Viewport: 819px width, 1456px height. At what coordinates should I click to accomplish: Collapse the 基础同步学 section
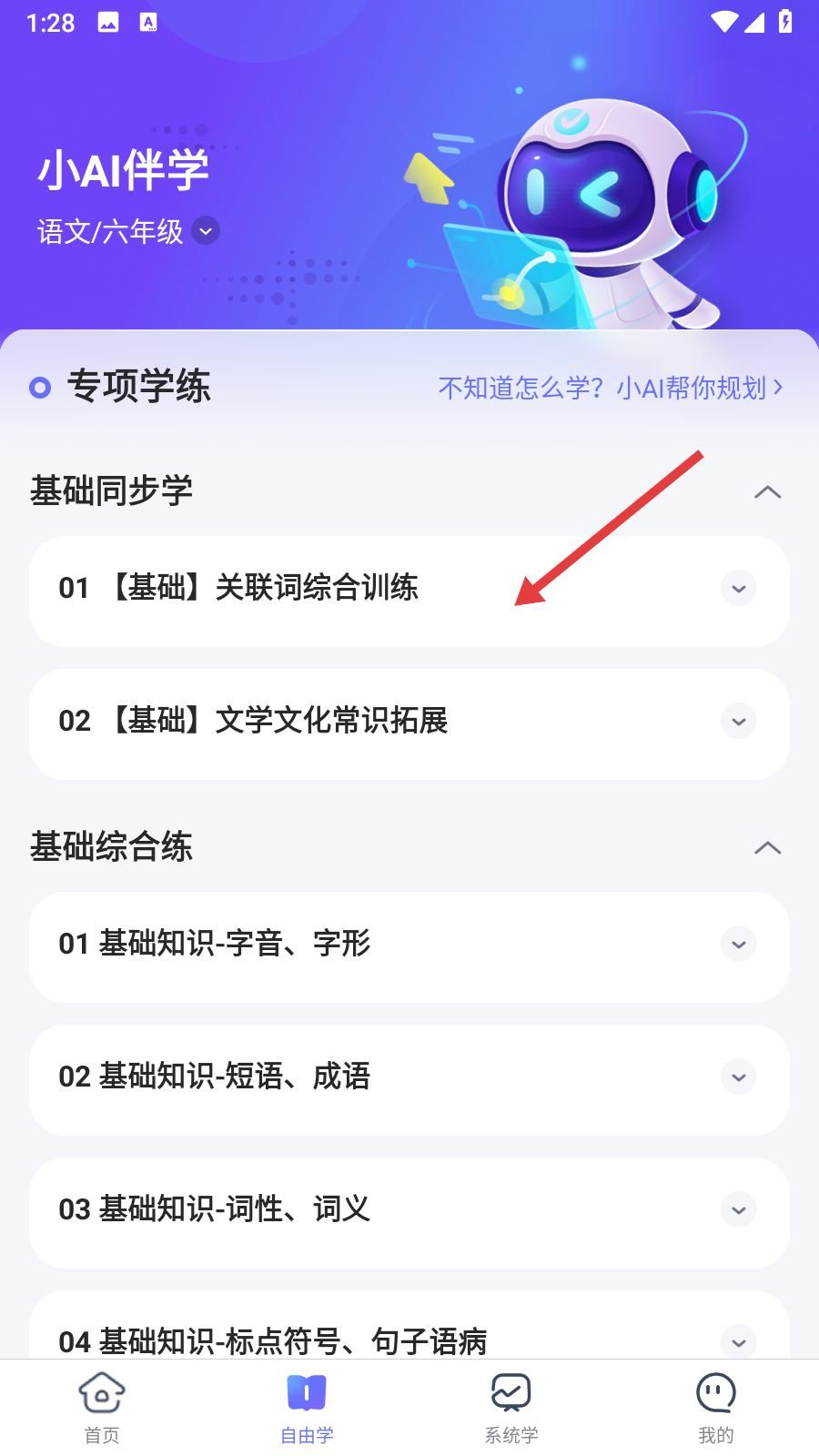(x=767, y=492)
